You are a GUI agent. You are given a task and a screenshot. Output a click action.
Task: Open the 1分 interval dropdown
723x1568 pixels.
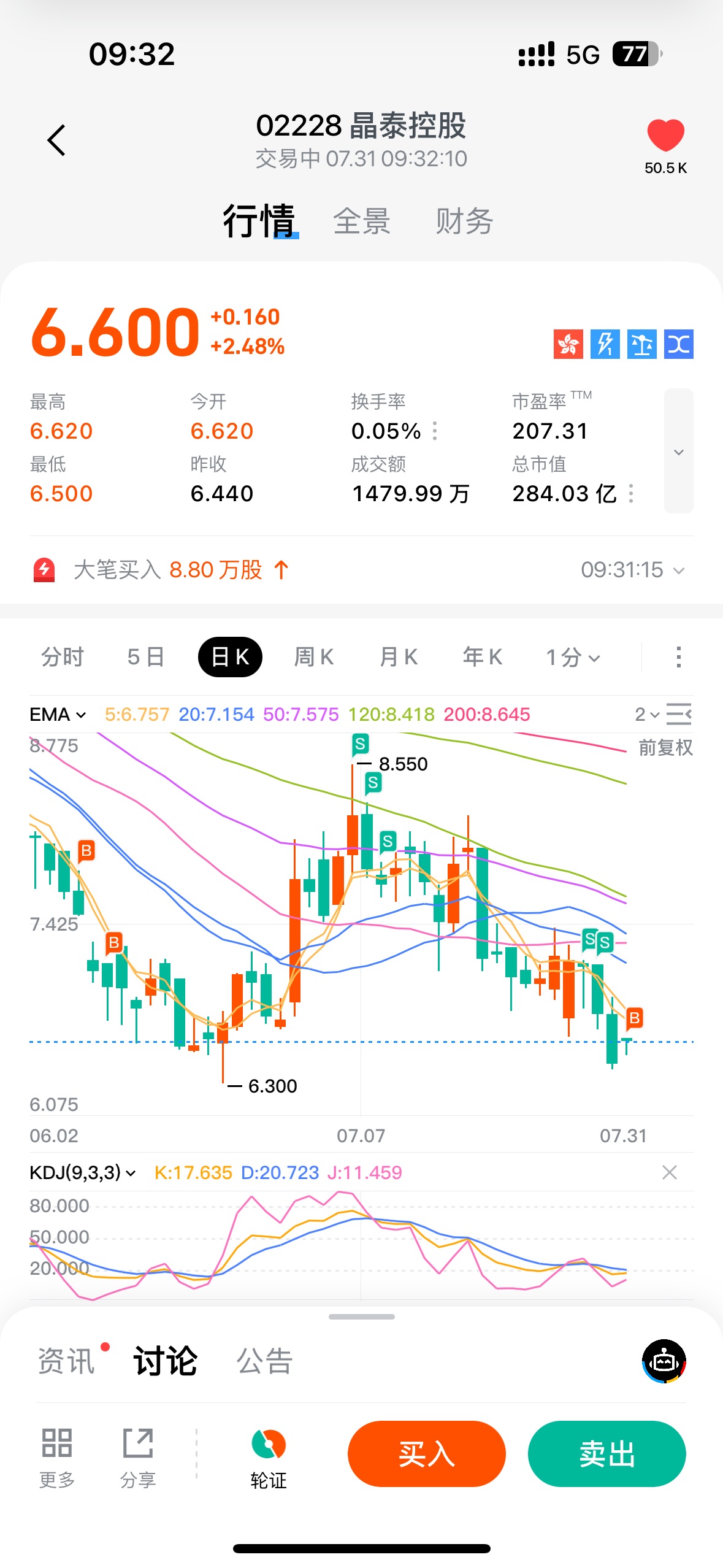573,658
